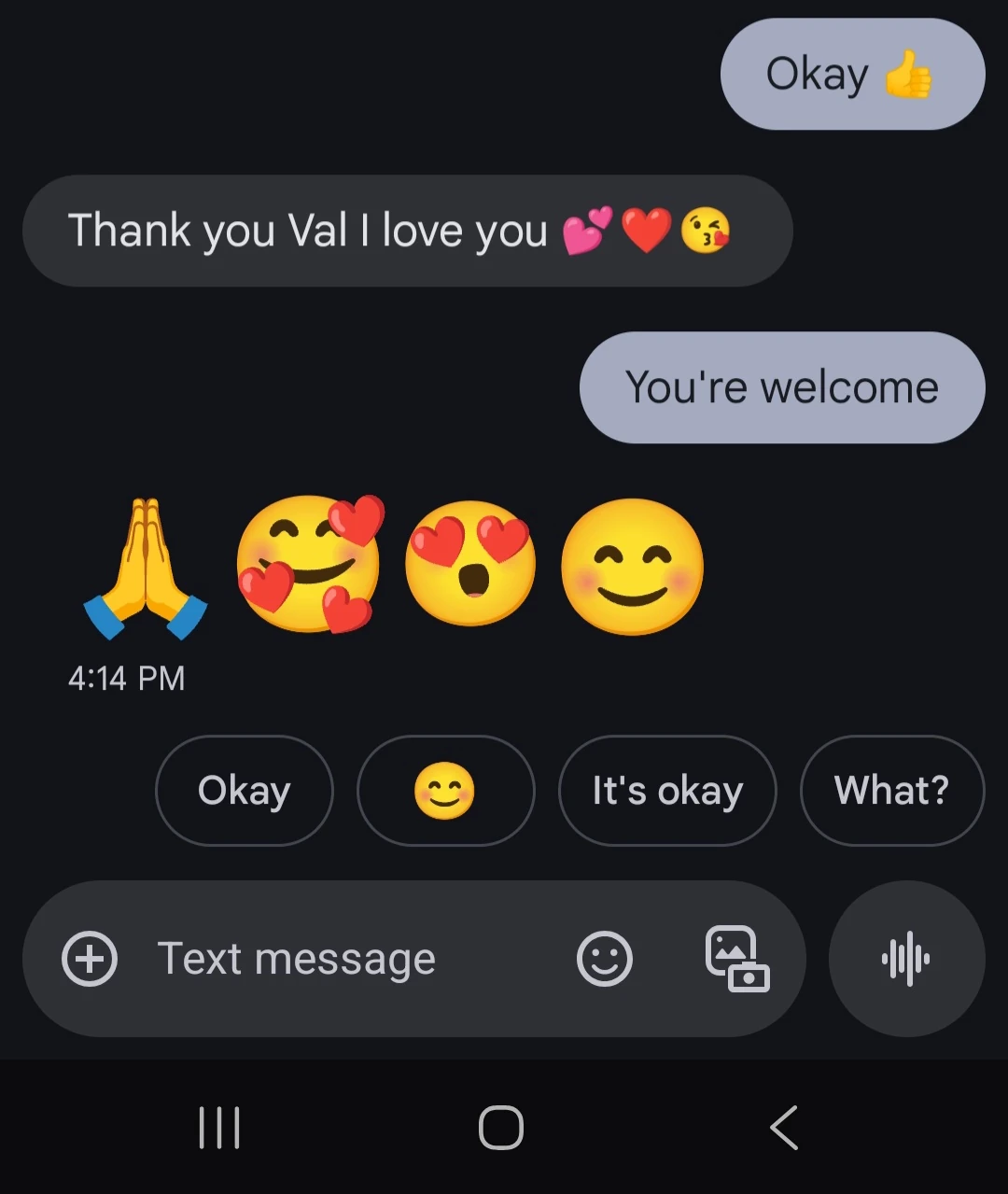Record a voice message

(906, 959)
